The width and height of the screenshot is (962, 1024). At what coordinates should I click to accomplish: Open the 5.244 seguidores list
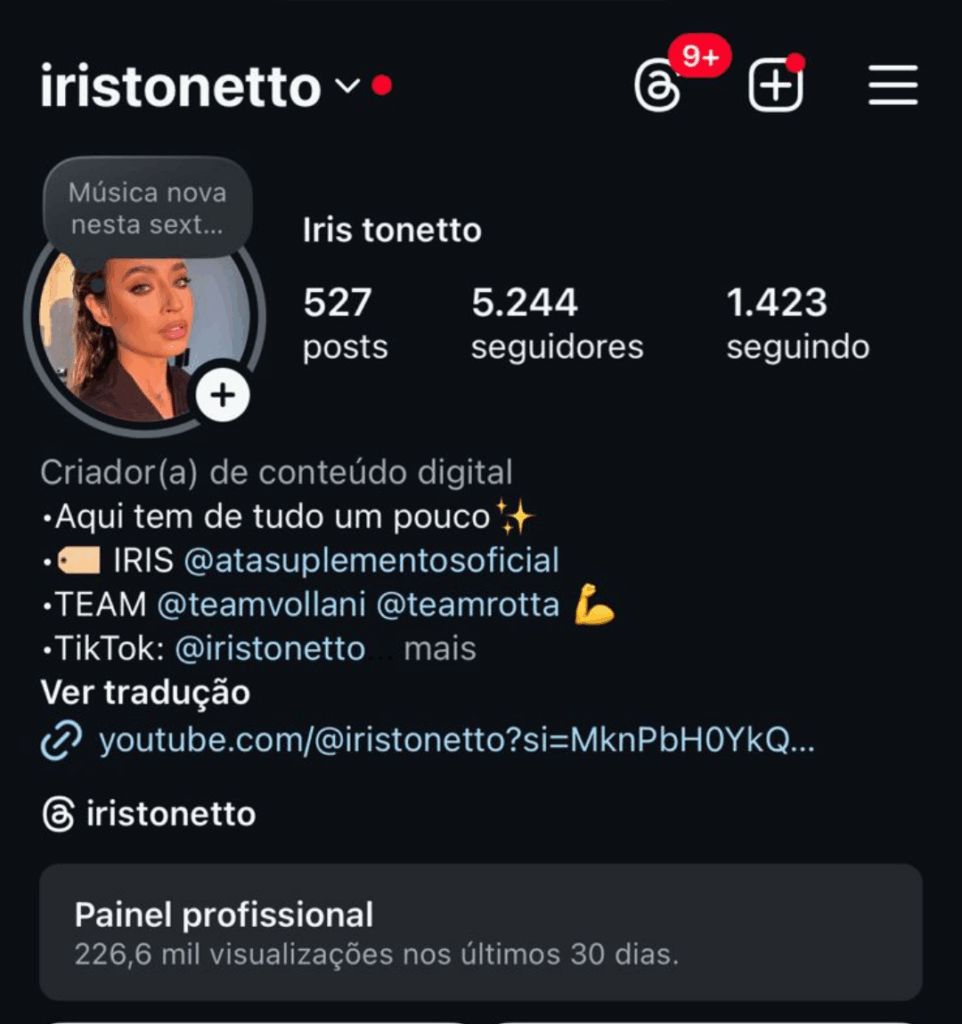coord(557,323)
